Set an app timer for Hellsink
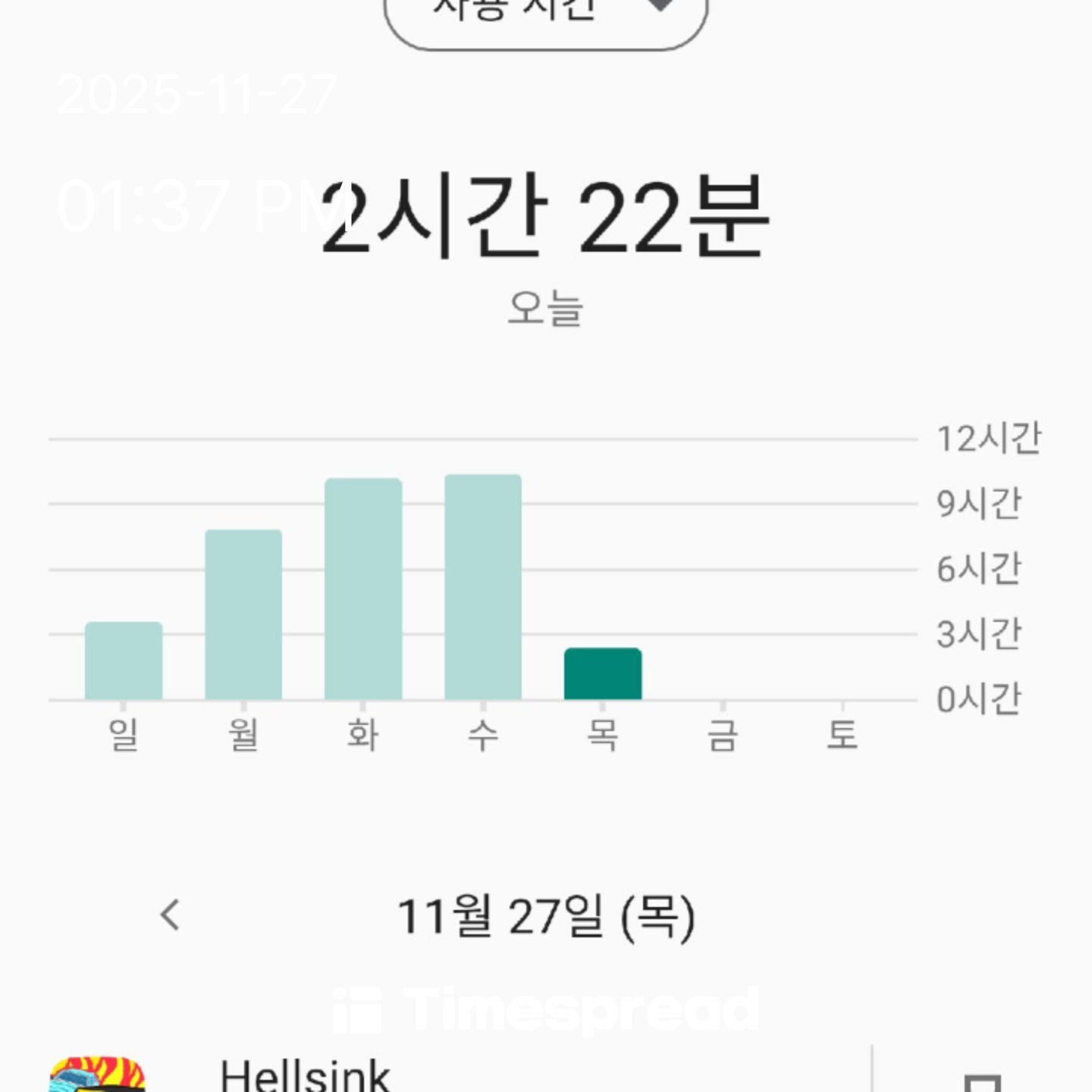The image size is (1092, 1092). point(982,1081)
